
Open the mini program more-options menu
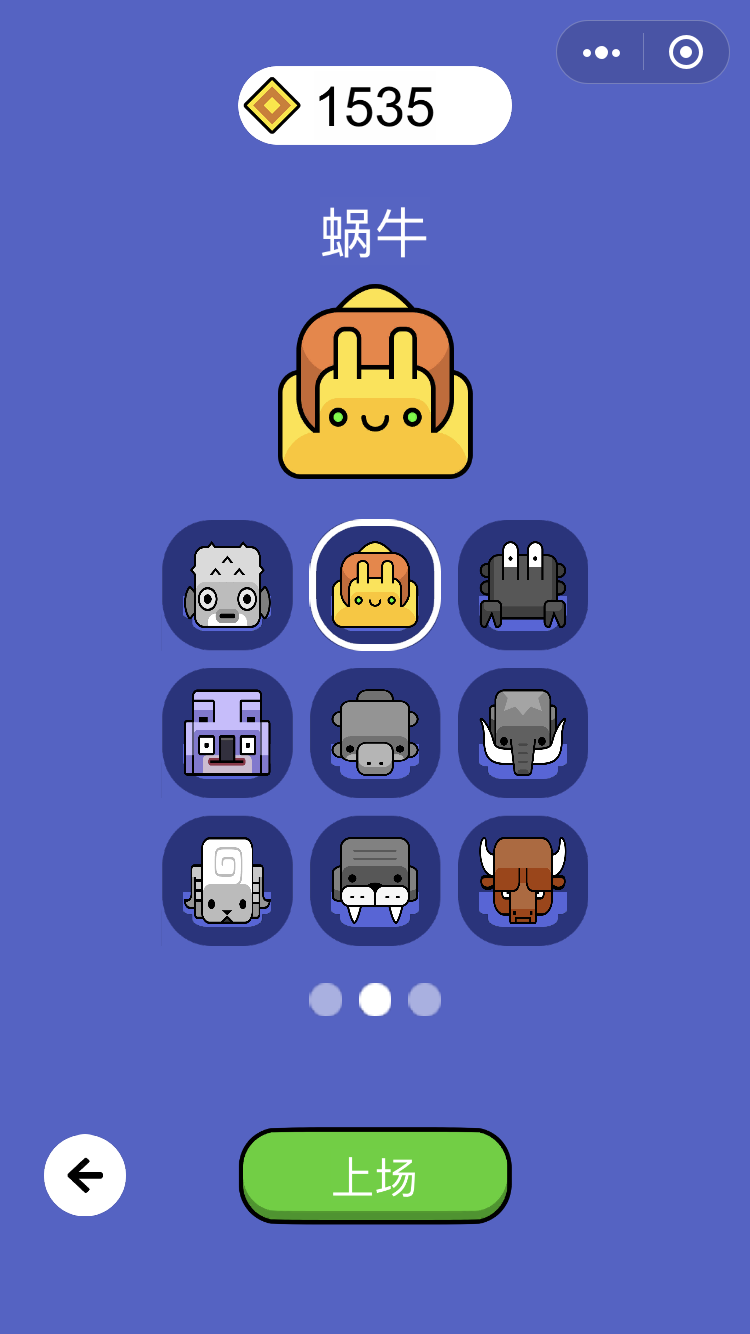click(601, 52)
